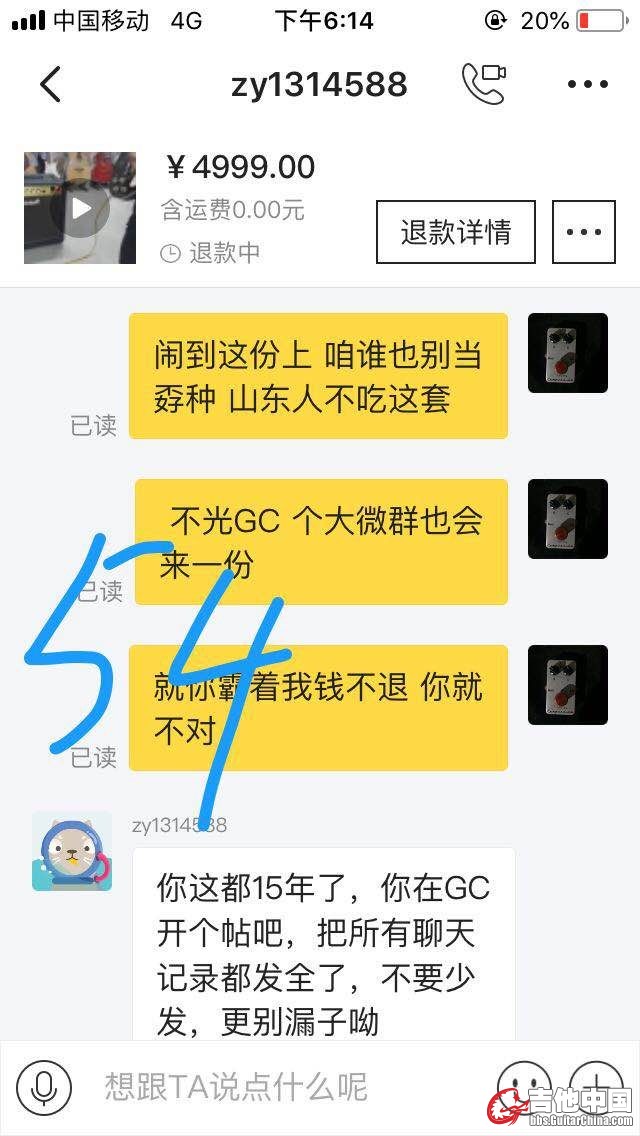This screenshot has height=1136, width=640.
Task: Open the emoji picker
Action: pyautogui.click(x=524, y=1087)
